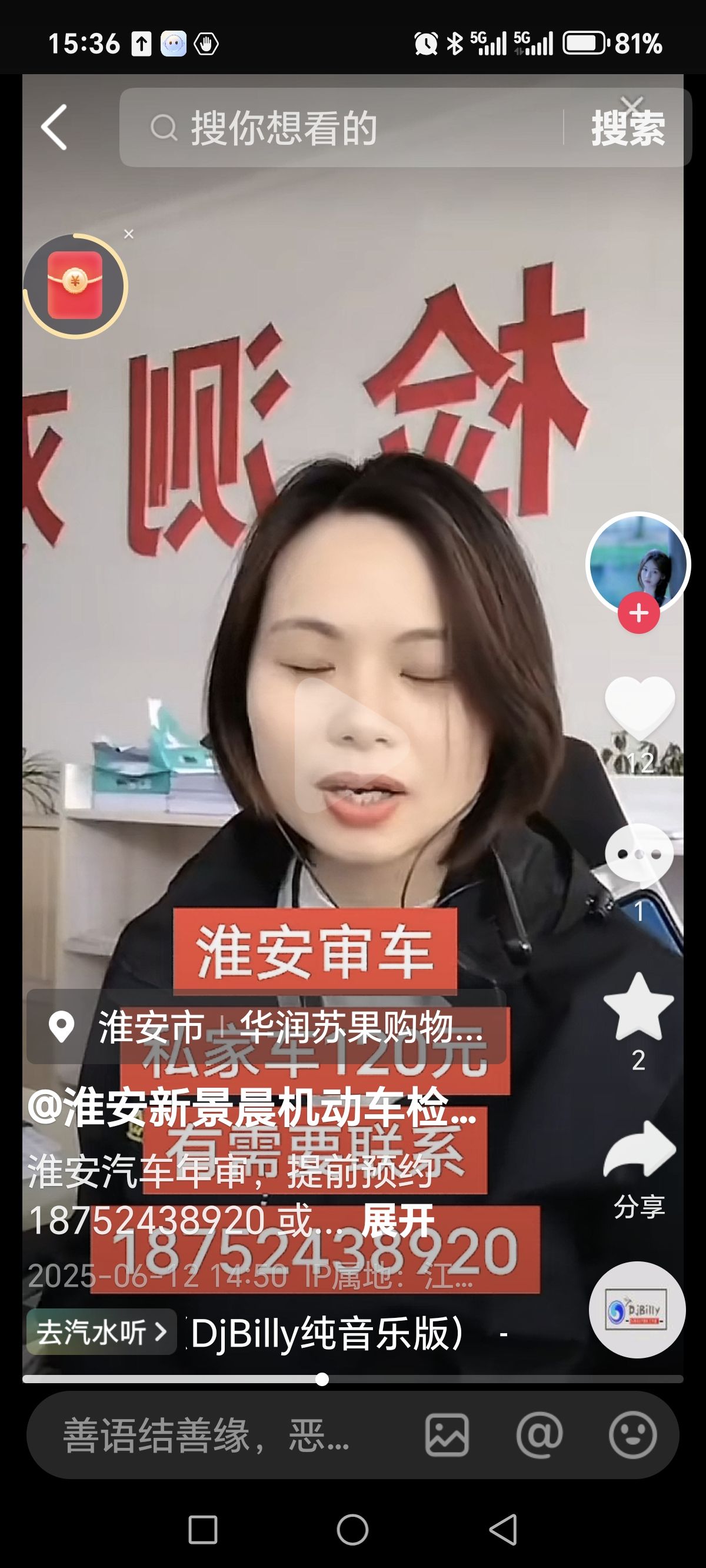This screenshot has height=1568, width=706.
Task: Tap the 搜索 button
Action: pyautogui.click(x=628, y=128)
